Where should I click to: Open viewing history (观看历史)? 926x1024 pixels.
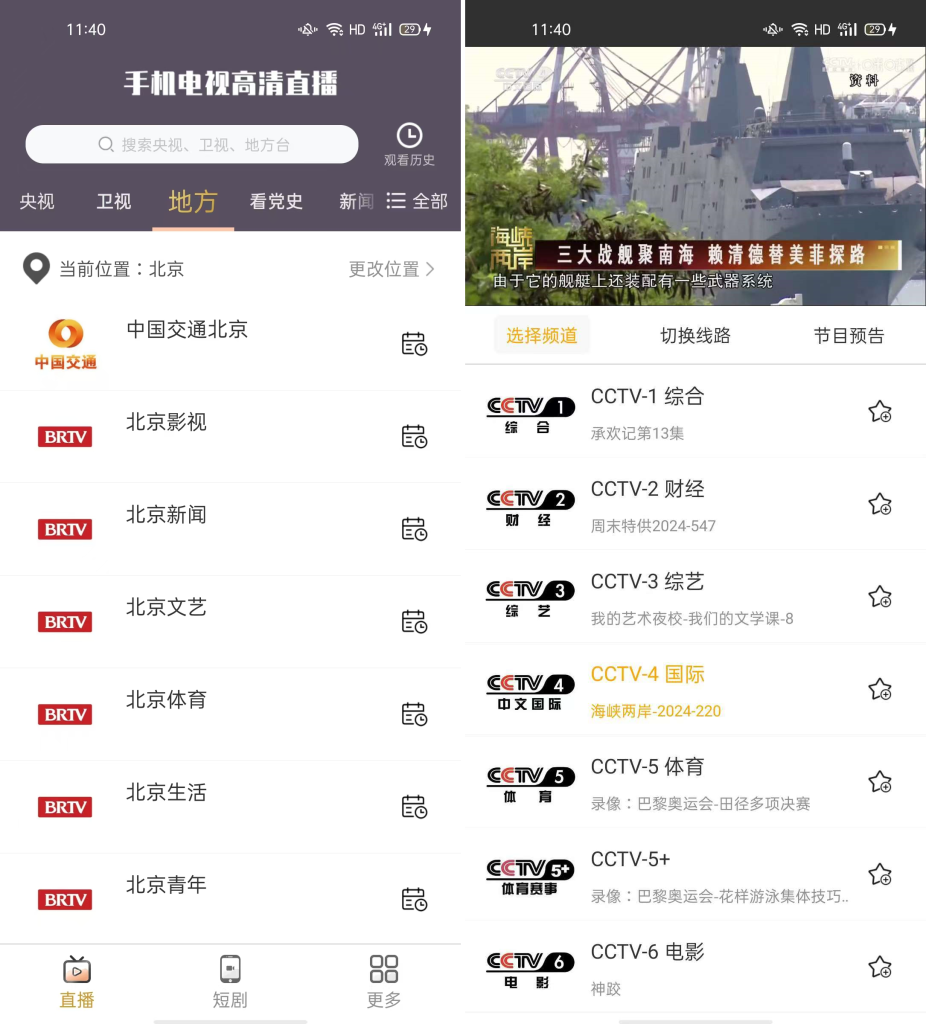[409, 144]
